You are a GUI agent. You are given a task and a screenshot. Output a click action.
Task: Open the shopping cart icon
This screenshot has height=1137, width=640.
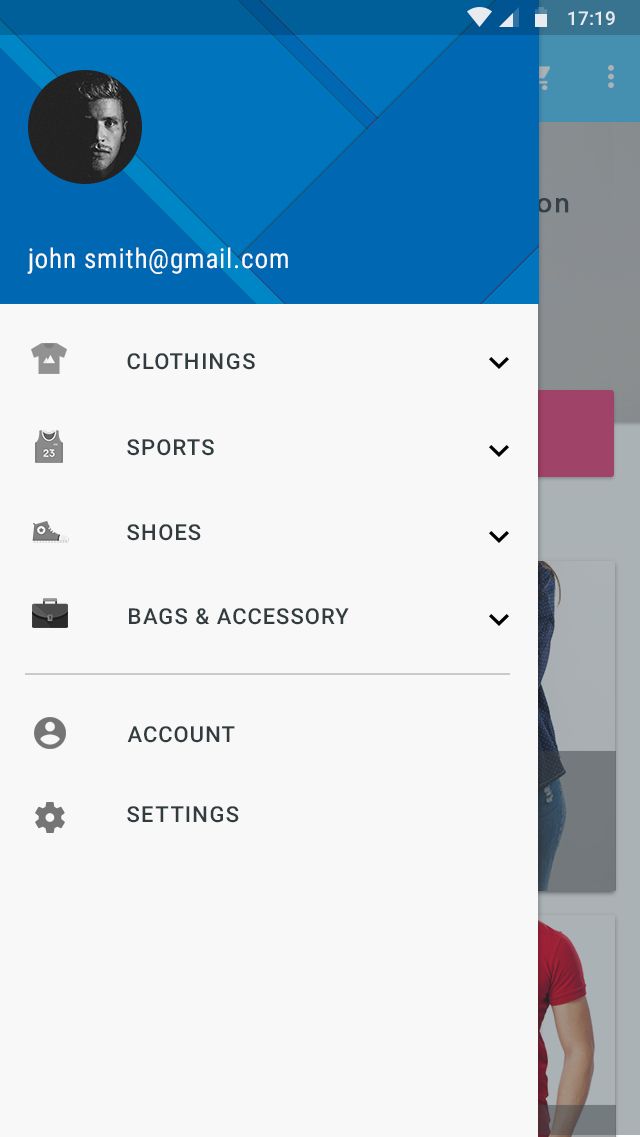546,77
